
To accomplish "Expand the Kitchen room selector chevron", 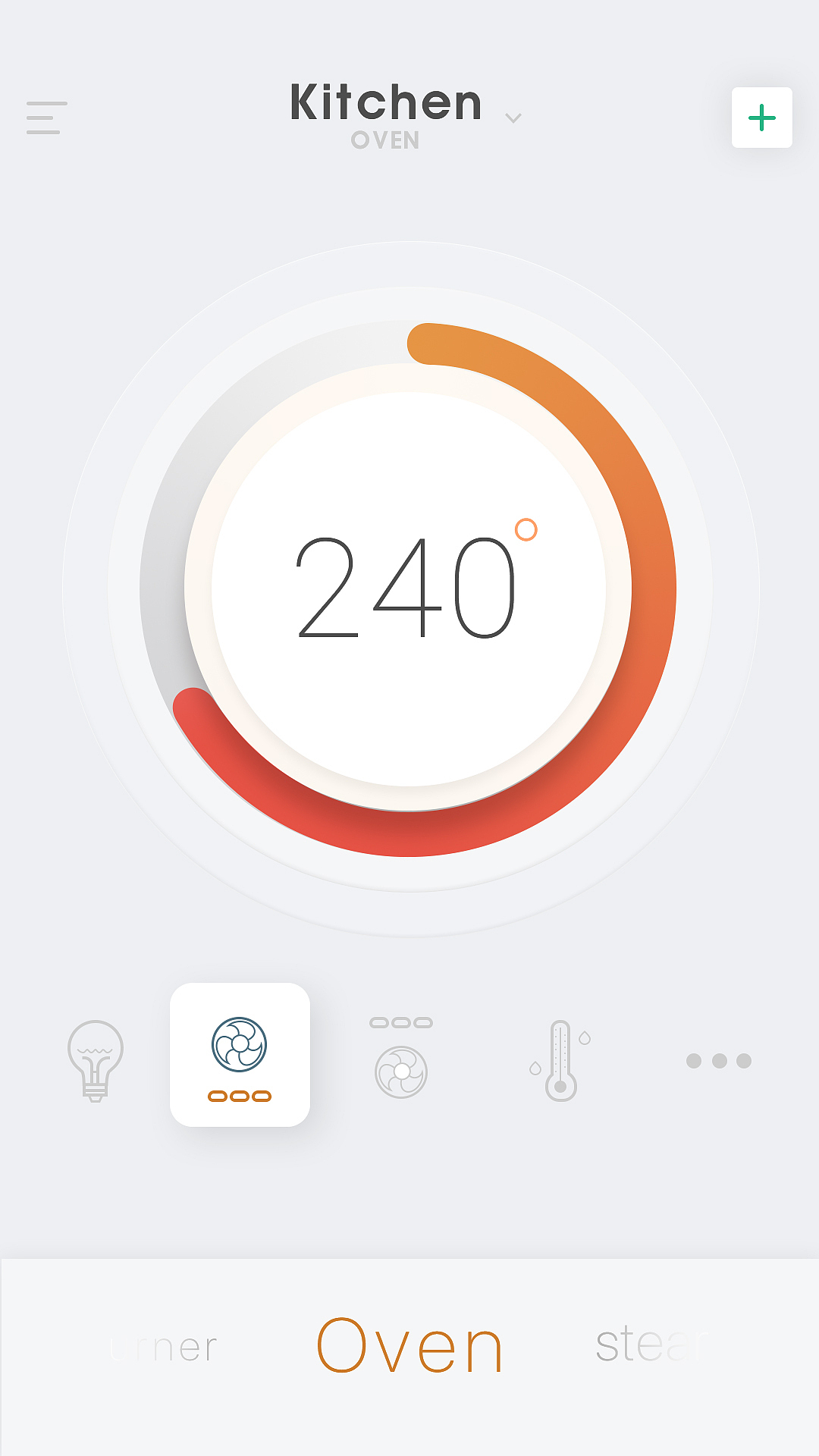I will point(514,118).
